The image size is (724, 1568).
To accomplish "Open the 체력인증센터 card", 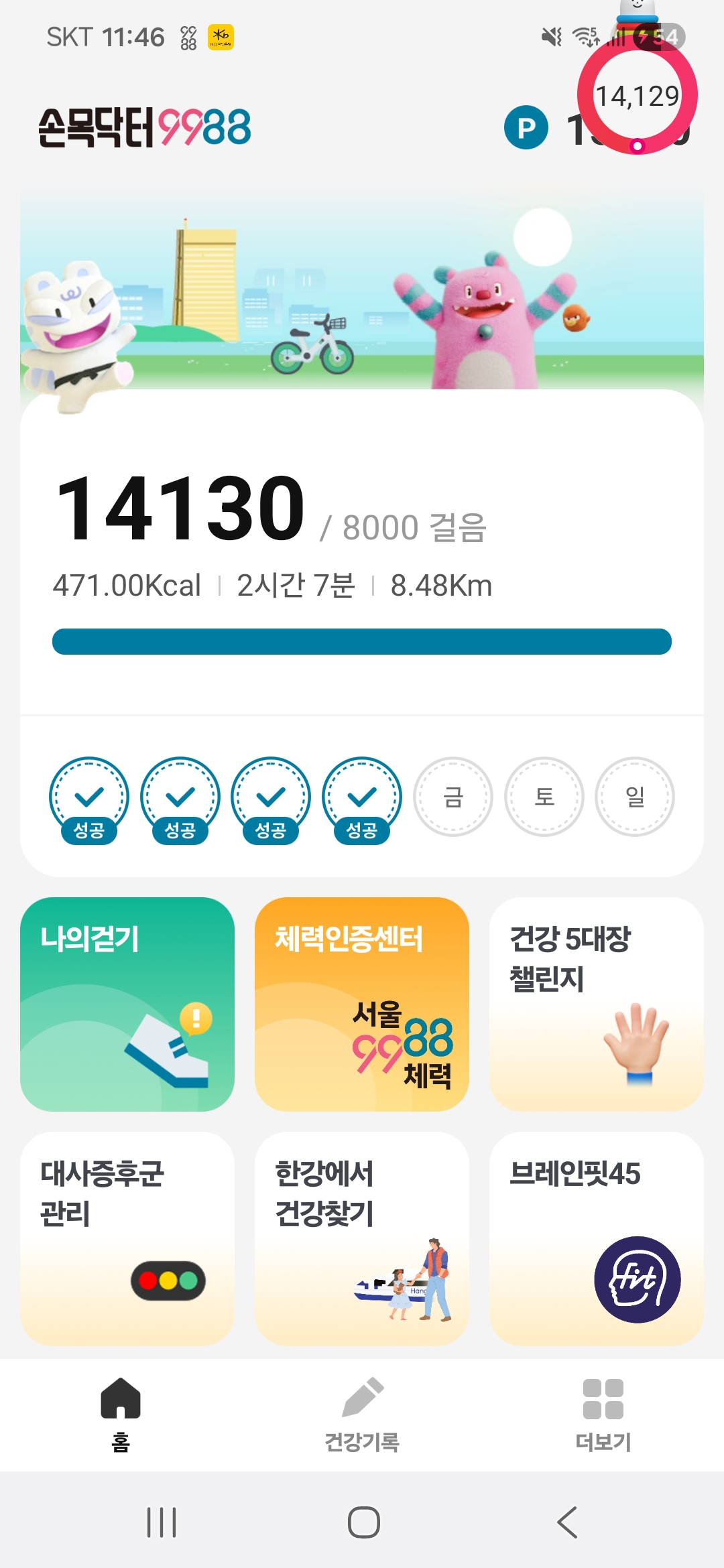I will click(x=361, y=1004).
